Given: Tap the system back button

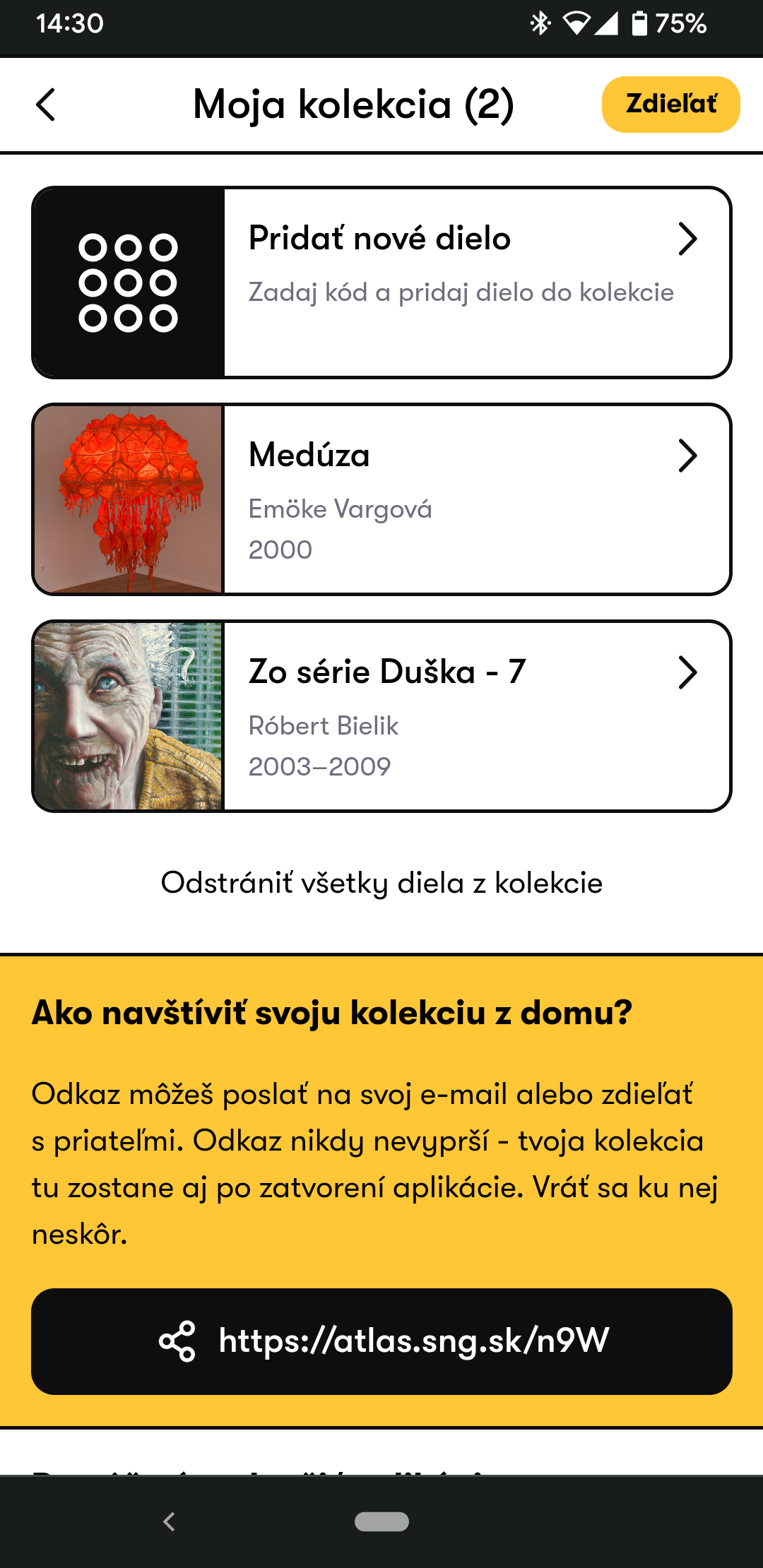Looking at the screenshot, I should point(169,1521).
